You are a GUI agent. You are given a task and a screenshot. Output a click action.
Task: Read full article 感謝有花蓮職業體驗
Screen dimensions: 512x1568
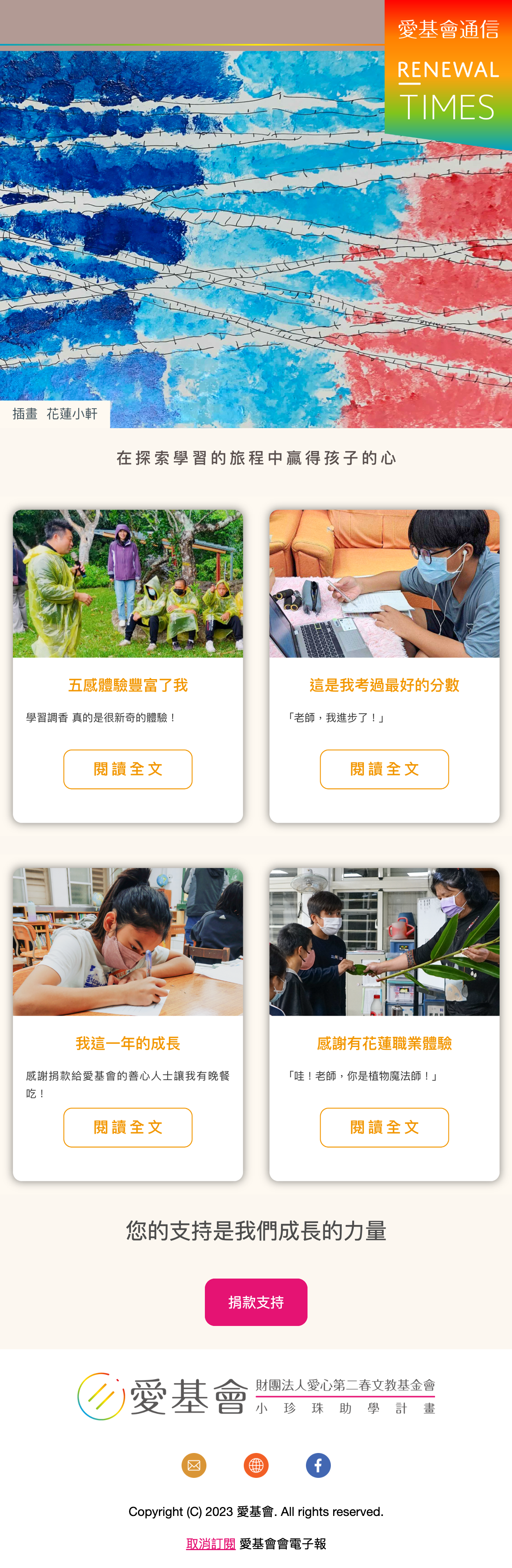pyautogui.click(x=384, y=1127)
